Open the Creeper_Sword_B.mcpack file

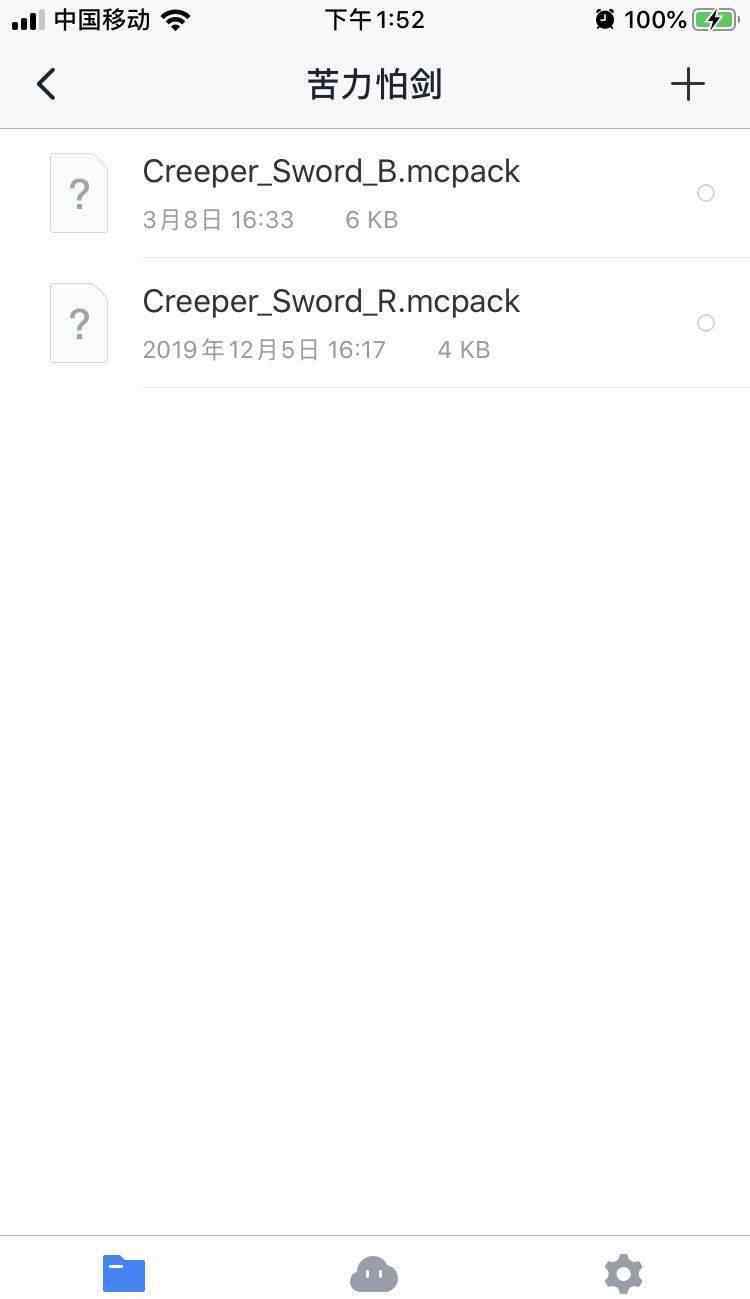375,193
